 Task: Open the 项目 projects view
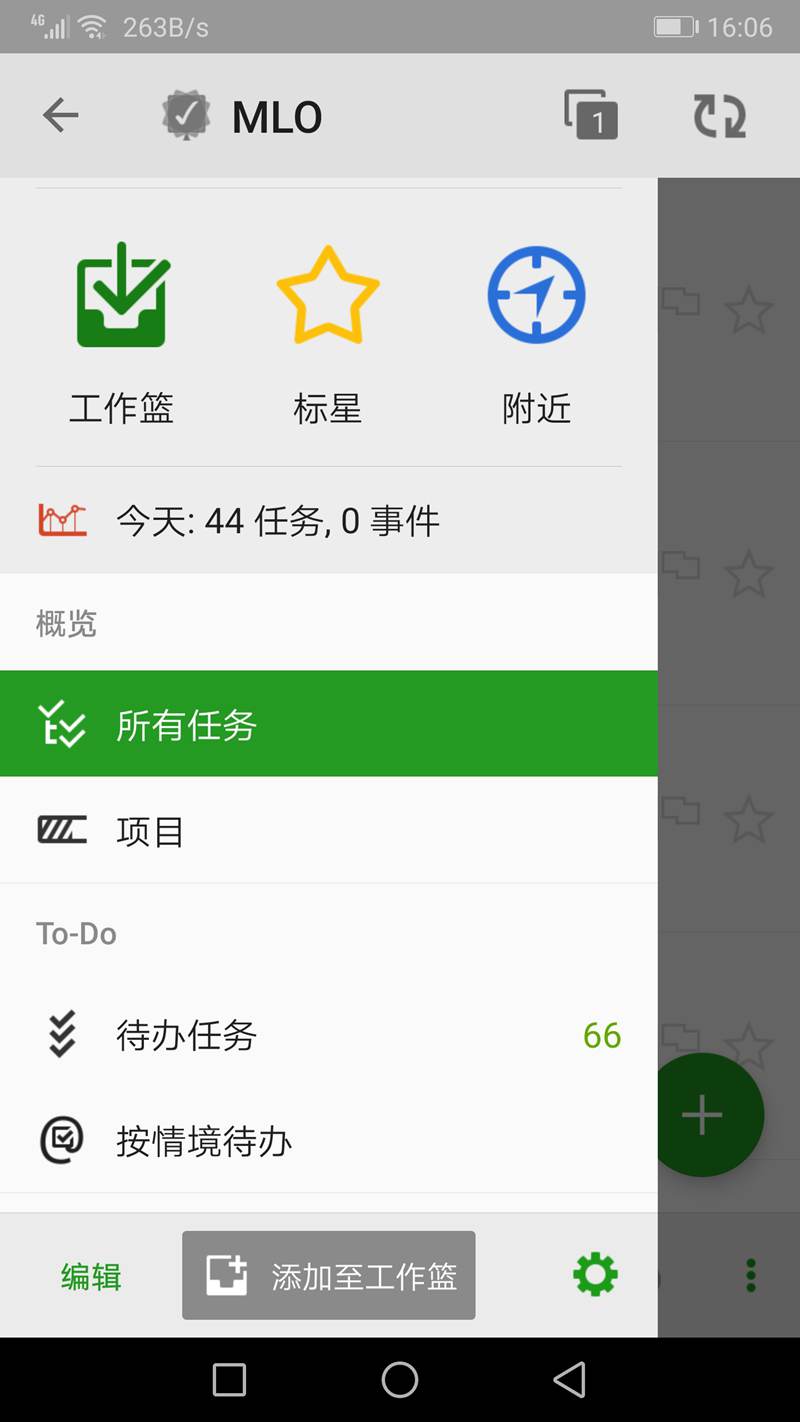click(328, 831)
